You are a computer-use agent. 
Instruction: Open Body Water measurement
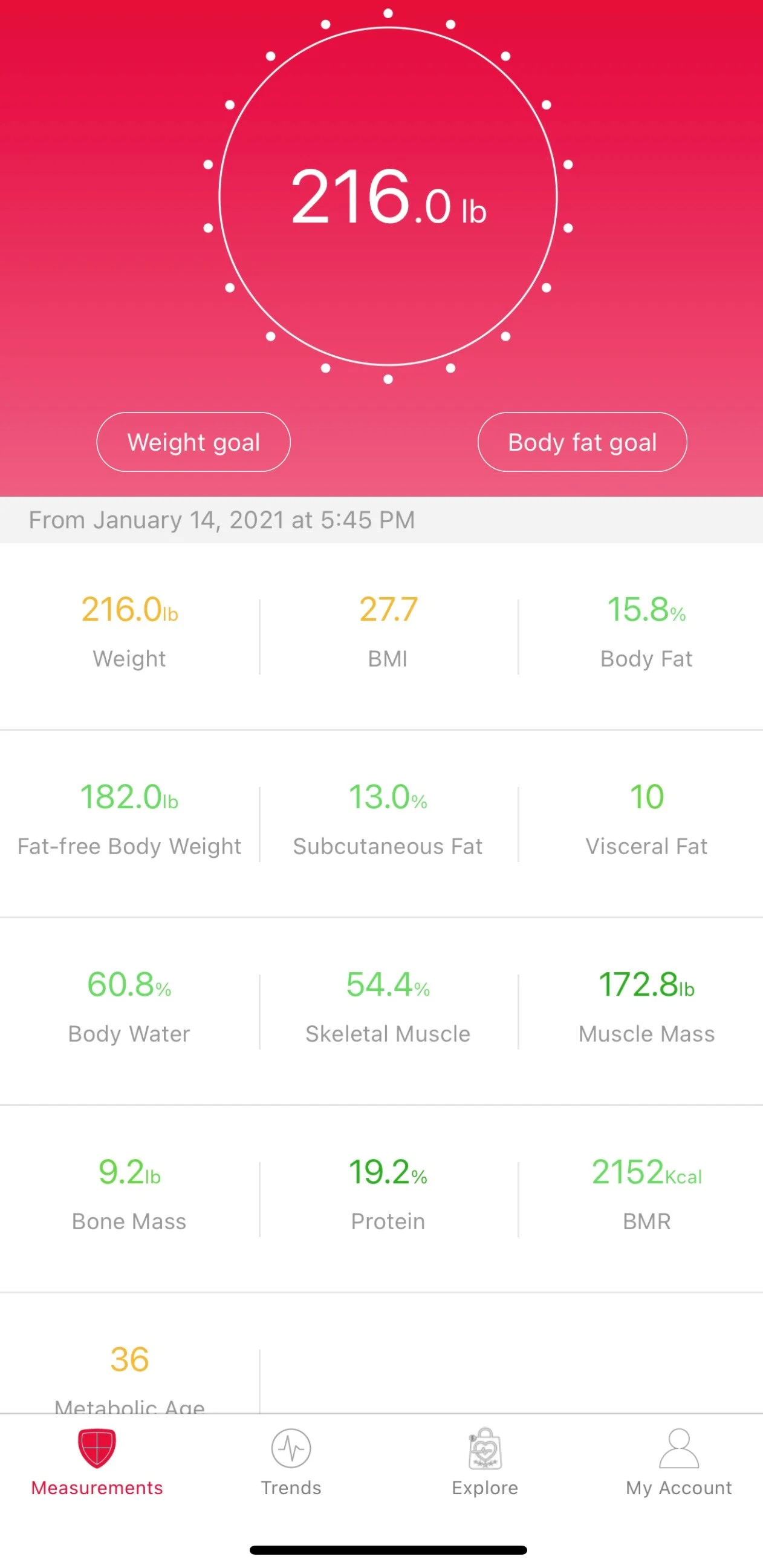(x=129, y=1010)
